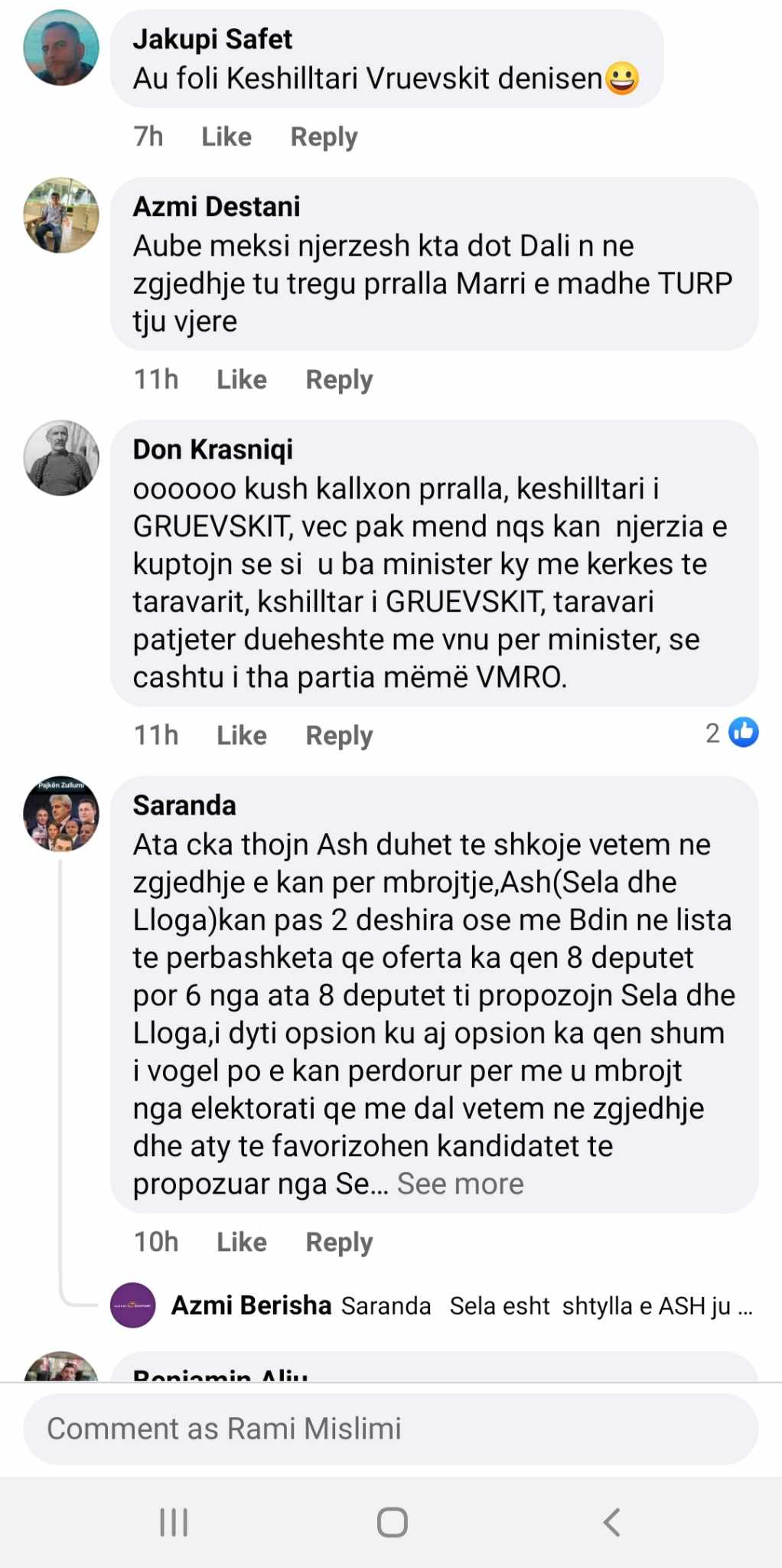Reply to Saranda's comment
The height and width of the screenshot is (1568, 782).
pyautogui.click(x=339, y=1242)
